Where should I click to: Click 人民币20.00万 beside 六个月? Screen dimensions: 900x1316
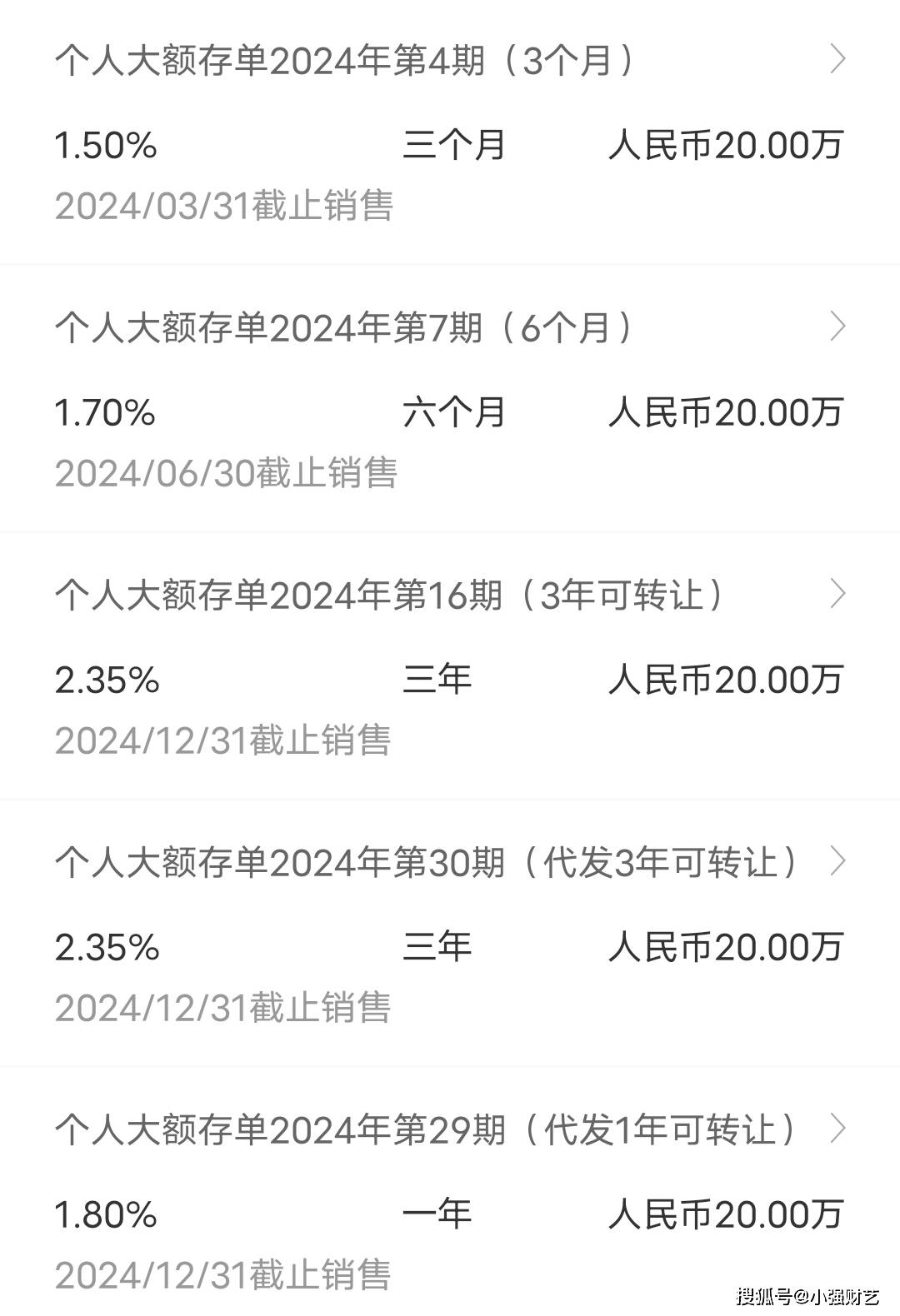725,412
